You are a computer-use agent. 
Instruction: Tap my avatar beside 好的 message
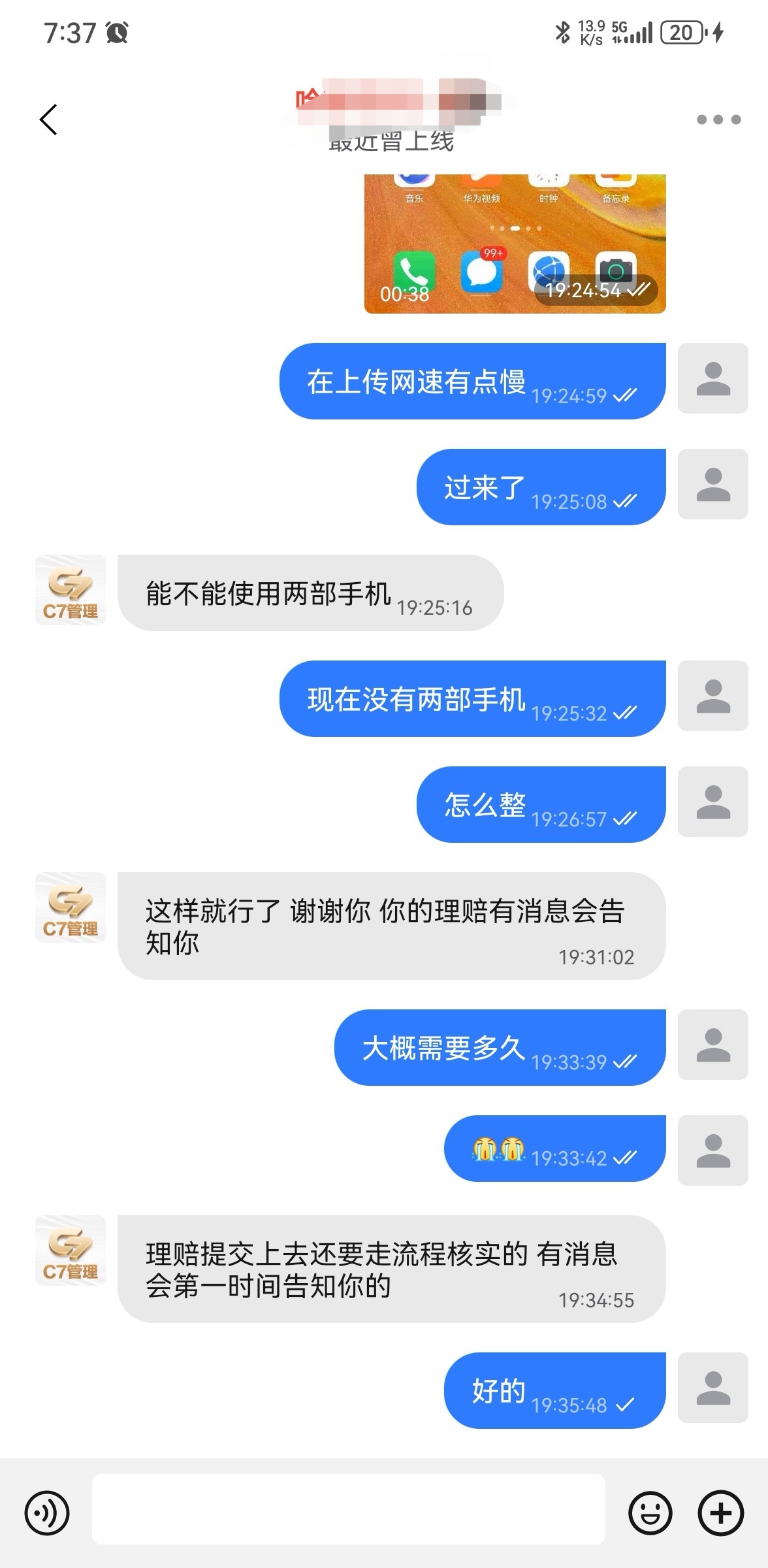(712, 1388)
